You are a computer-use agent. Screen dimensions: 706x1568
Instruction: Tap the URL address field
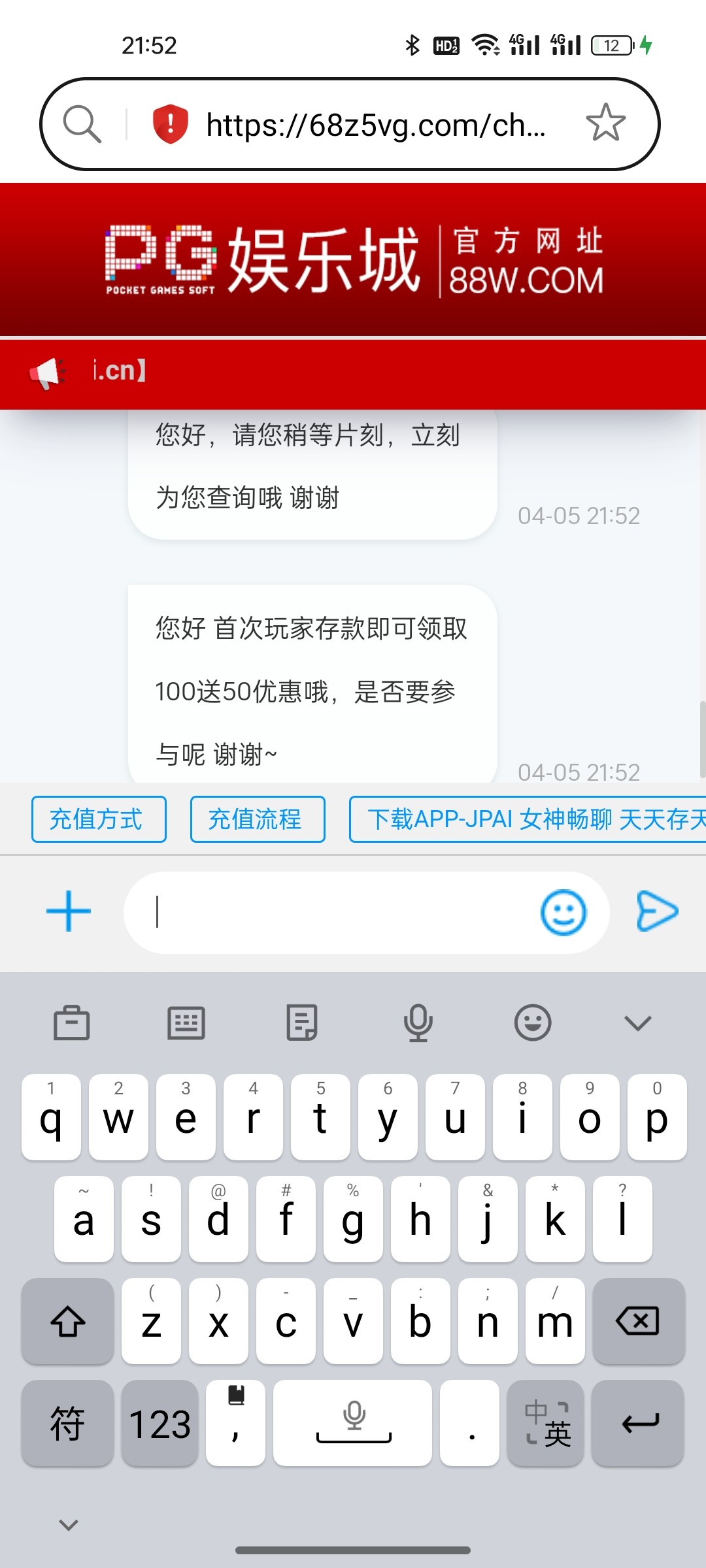(375, 124)
